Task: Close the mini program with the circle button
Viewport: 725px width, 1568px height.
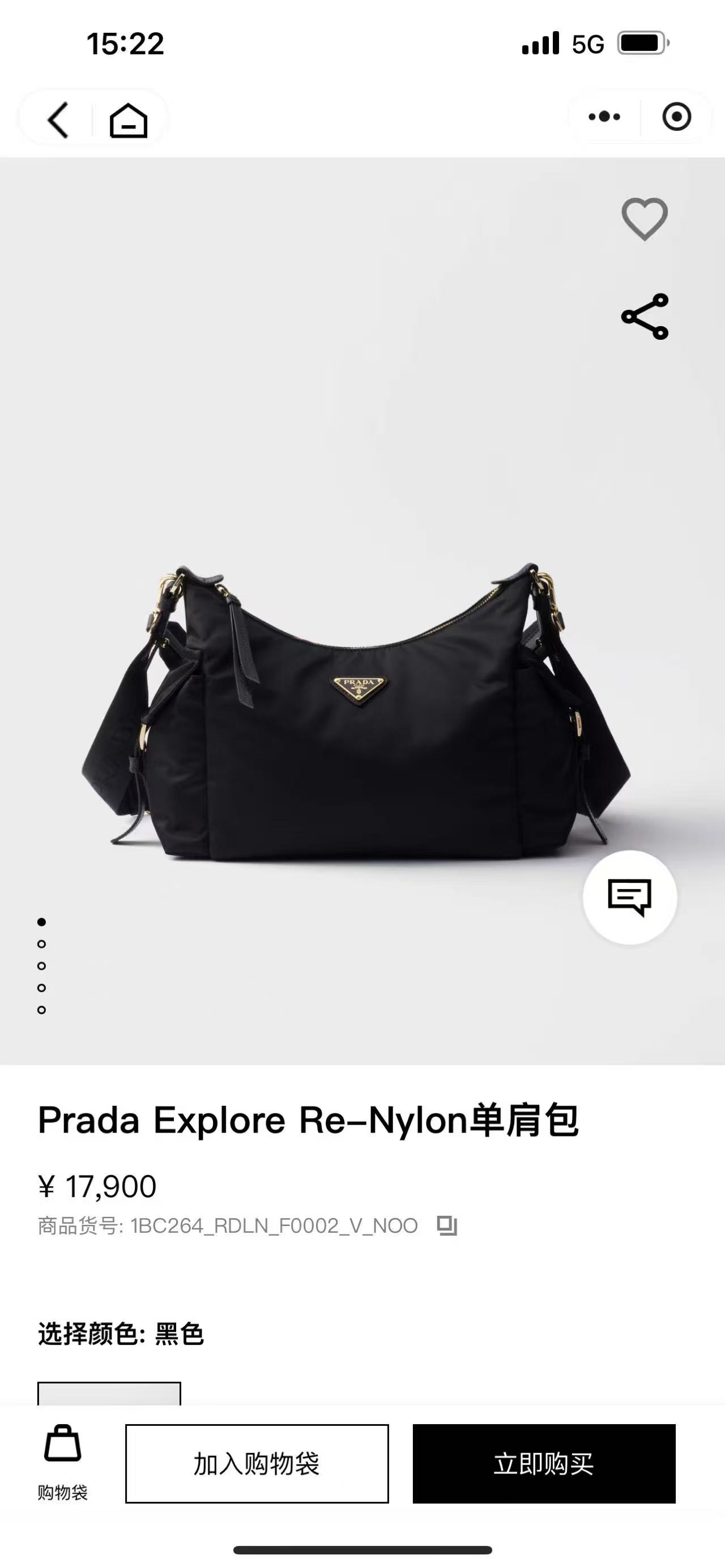Action: coord(676,117)
